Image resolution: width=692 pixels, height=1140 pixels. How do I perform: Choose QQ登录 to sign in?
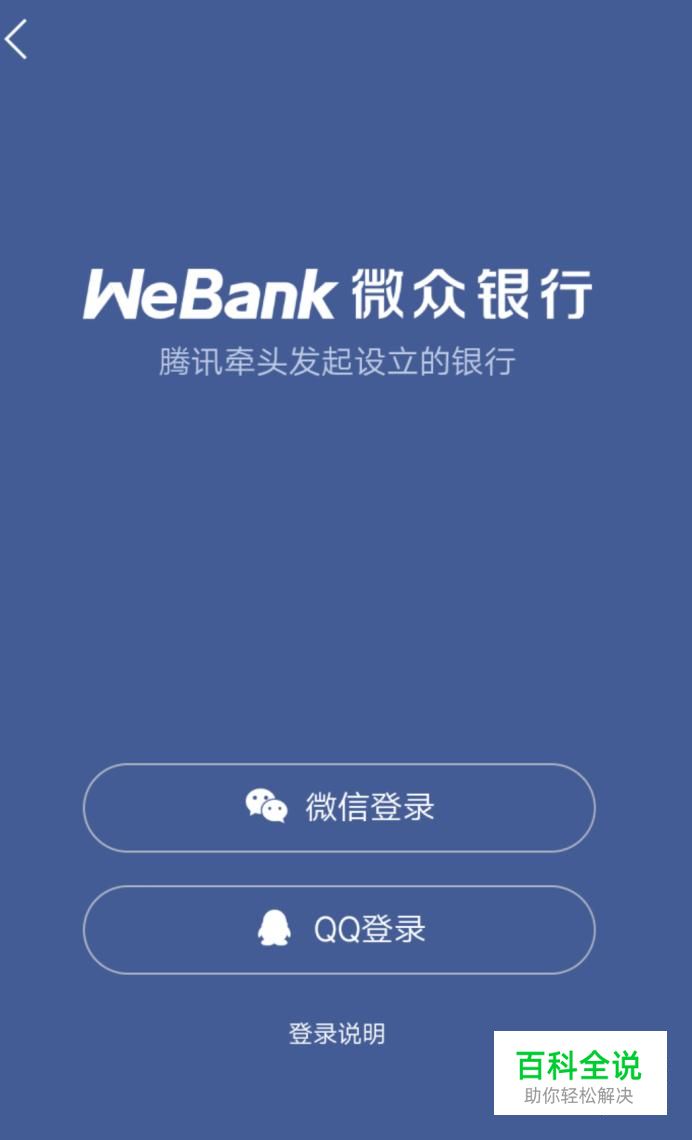[339, 929]
